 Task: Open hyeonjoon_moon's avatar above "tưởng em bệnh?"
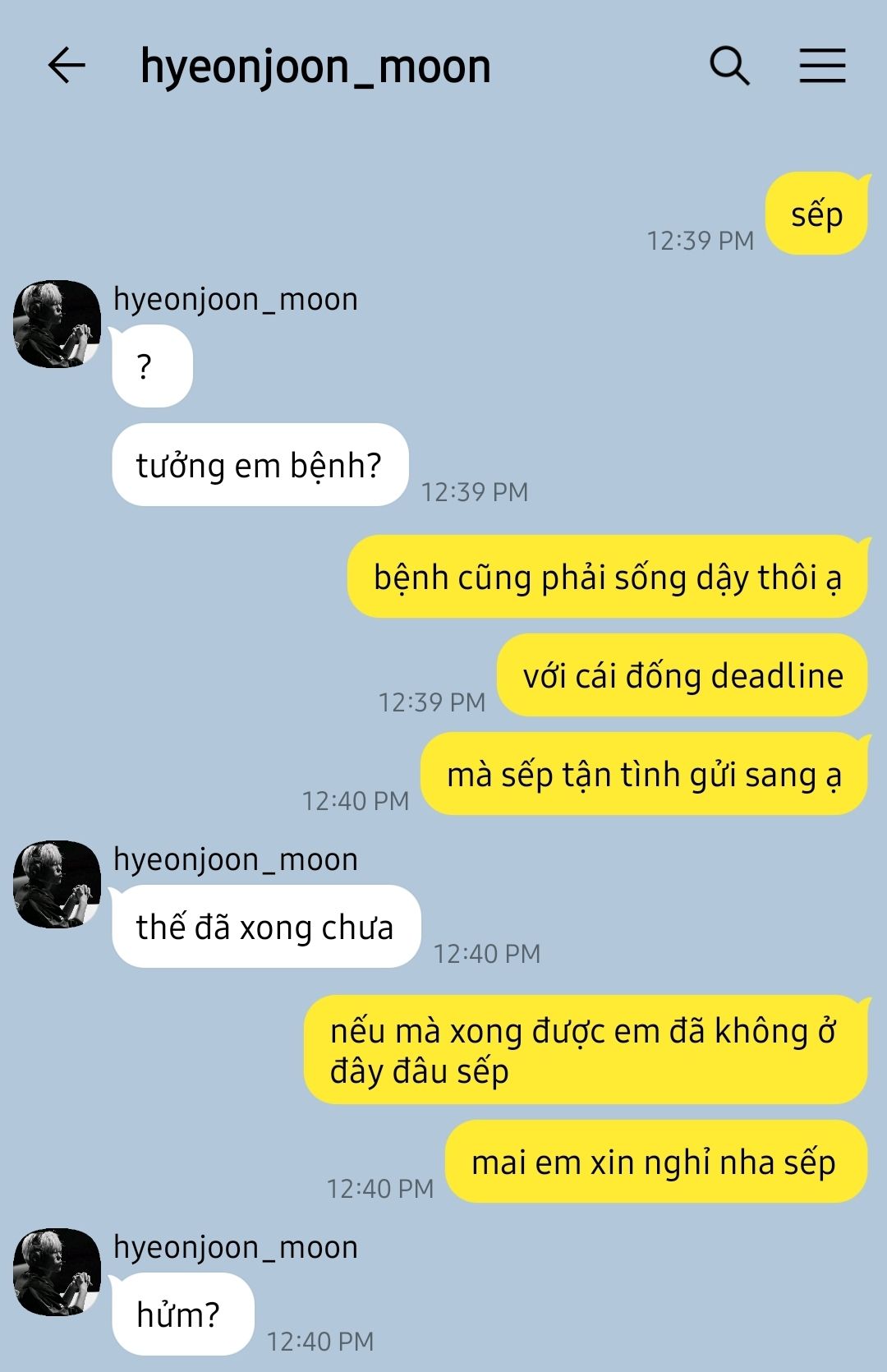pos(57,324)
